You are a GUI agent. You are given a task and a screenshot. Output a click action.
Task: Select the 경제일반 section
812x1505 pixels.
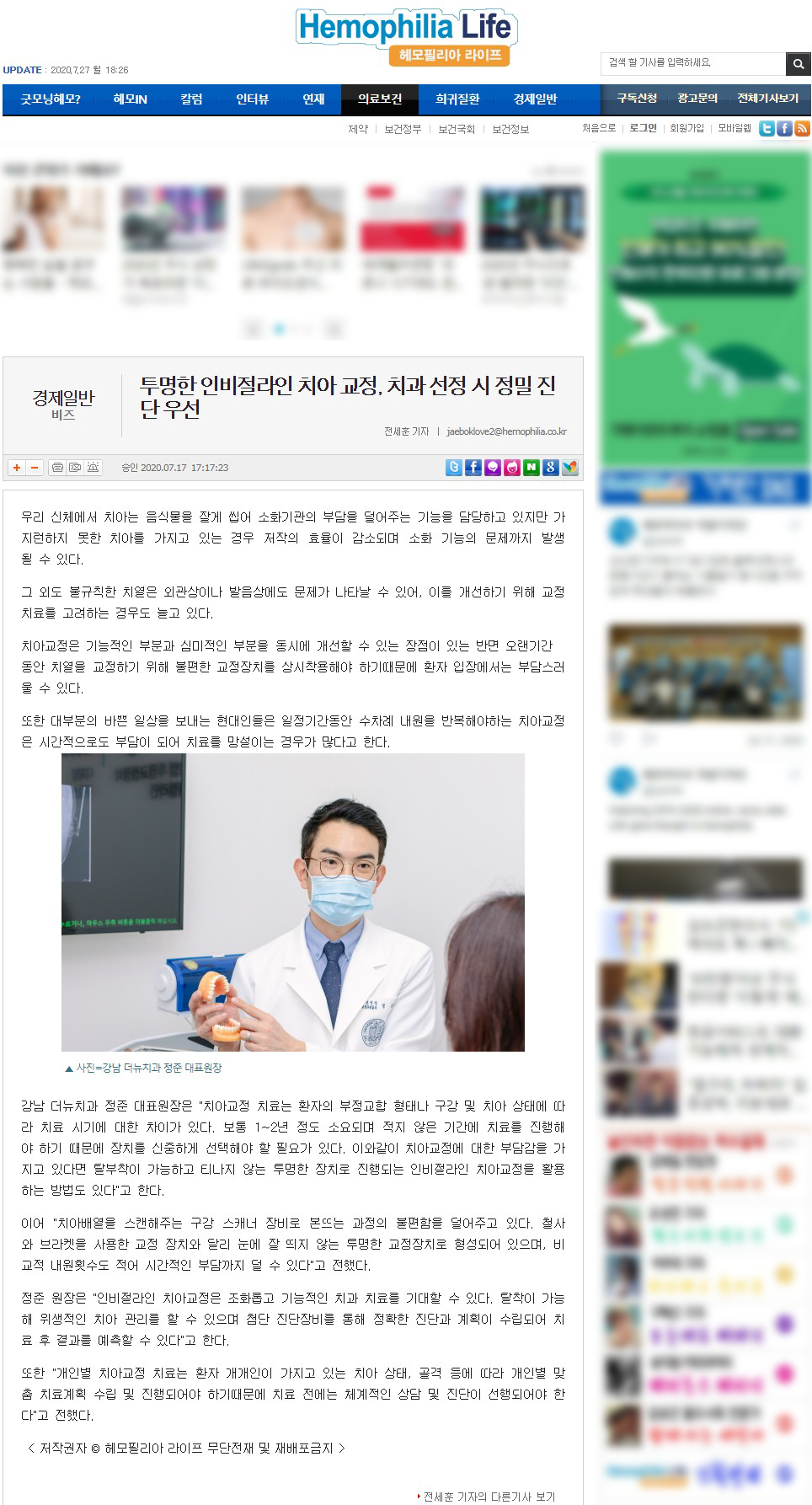(535, 99)
